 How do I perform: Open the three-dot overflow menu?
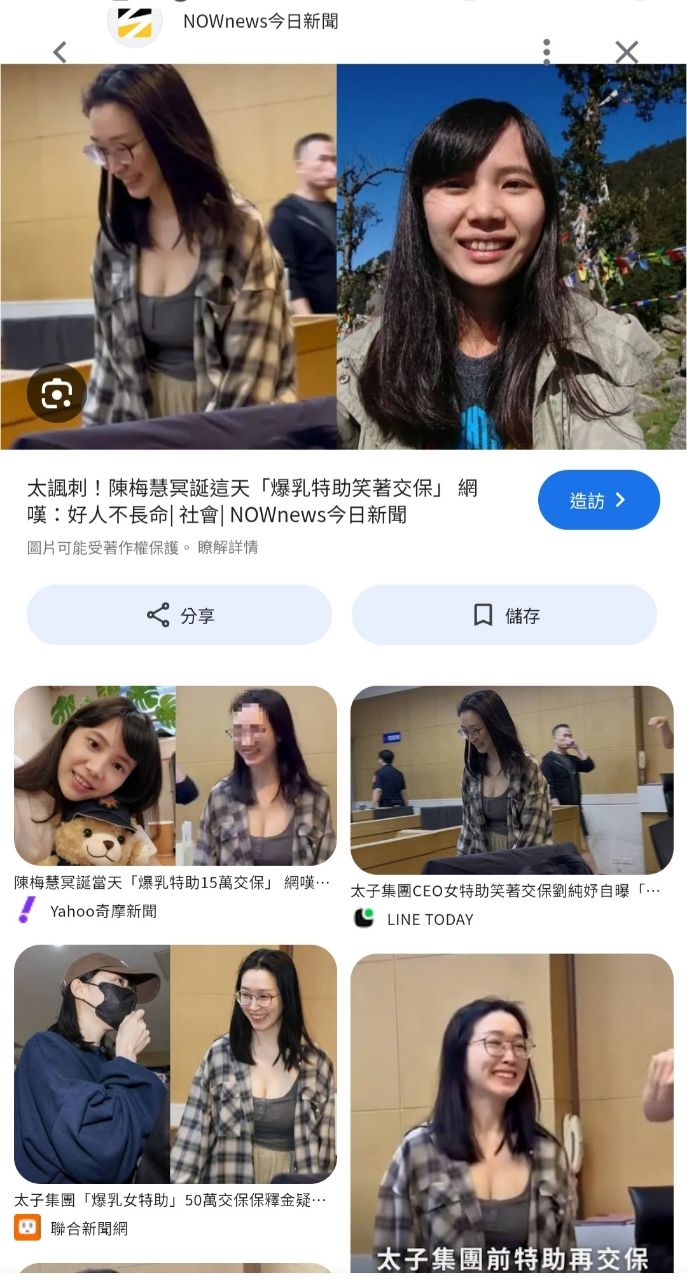pos(546,52)
